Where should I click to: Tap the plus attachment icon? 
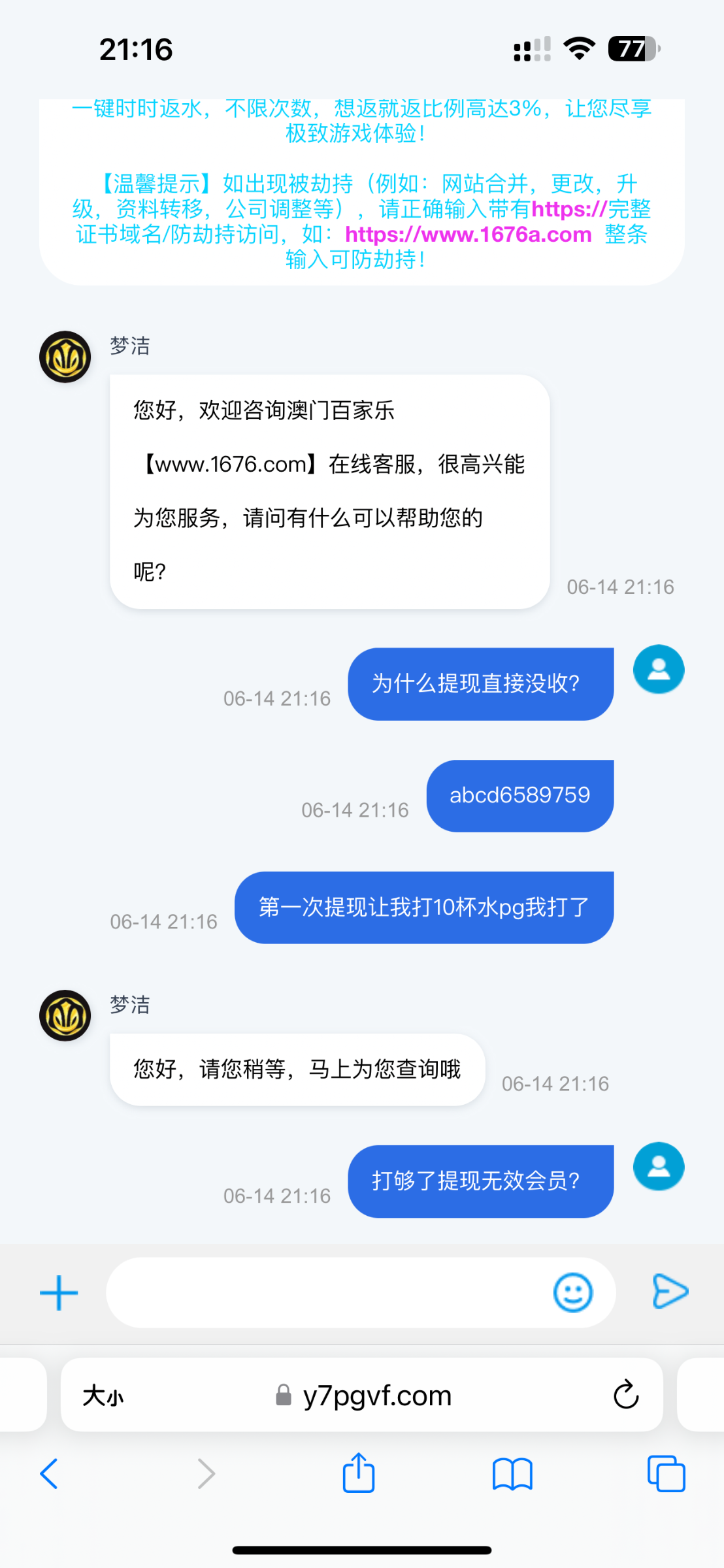click(x=59, y=1293)
